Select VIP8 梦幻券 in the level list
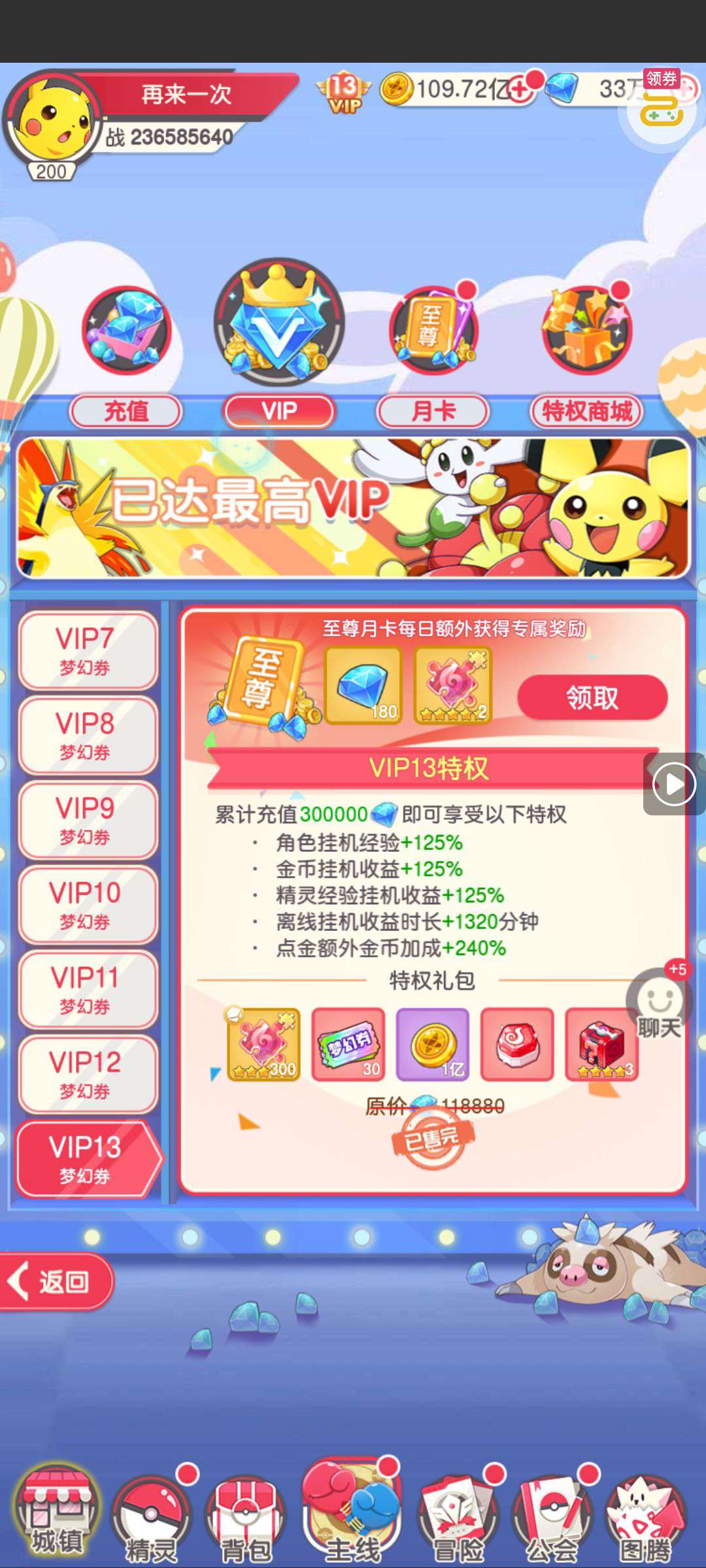The height and width of the screenshot is (1568, 706). coord(88,735)
